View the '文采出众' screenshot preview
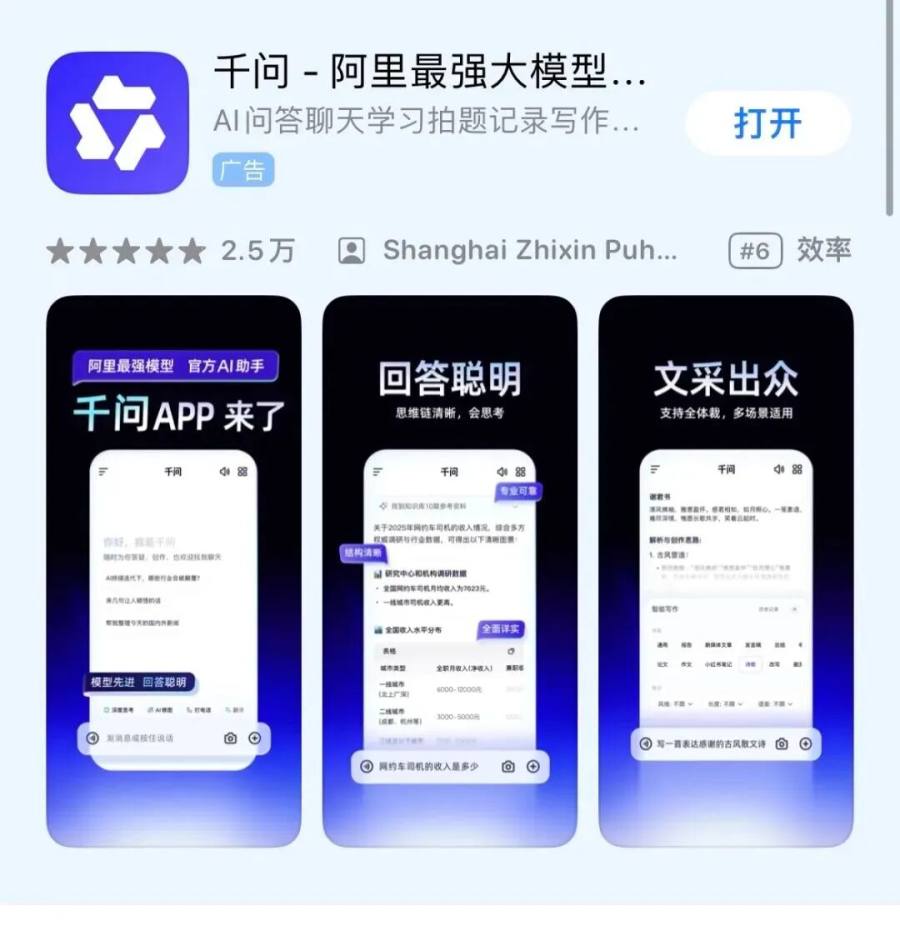900x926 pixels. click(x=725, y=570)
